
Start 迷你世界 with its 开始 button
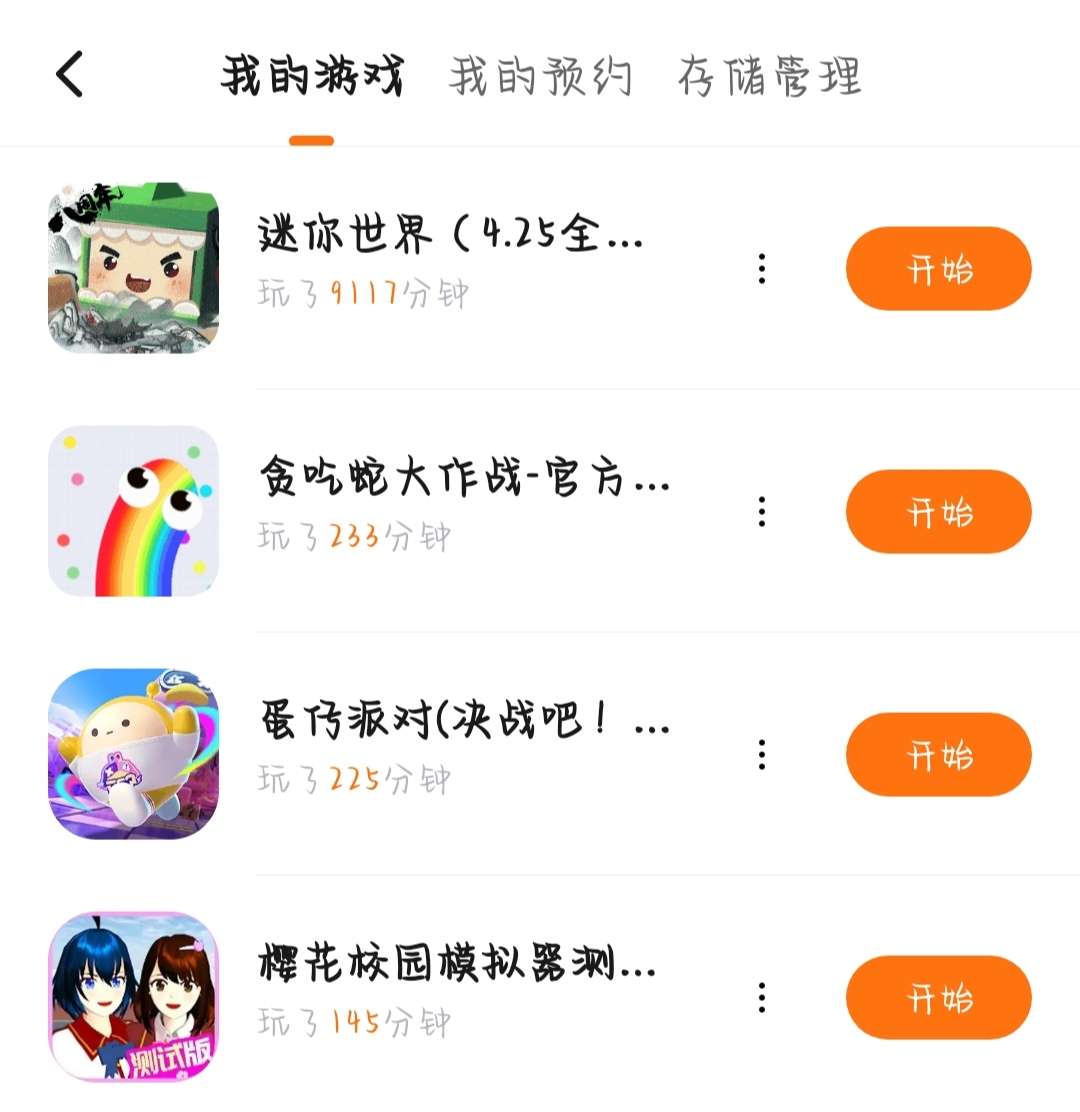point(938,269)
